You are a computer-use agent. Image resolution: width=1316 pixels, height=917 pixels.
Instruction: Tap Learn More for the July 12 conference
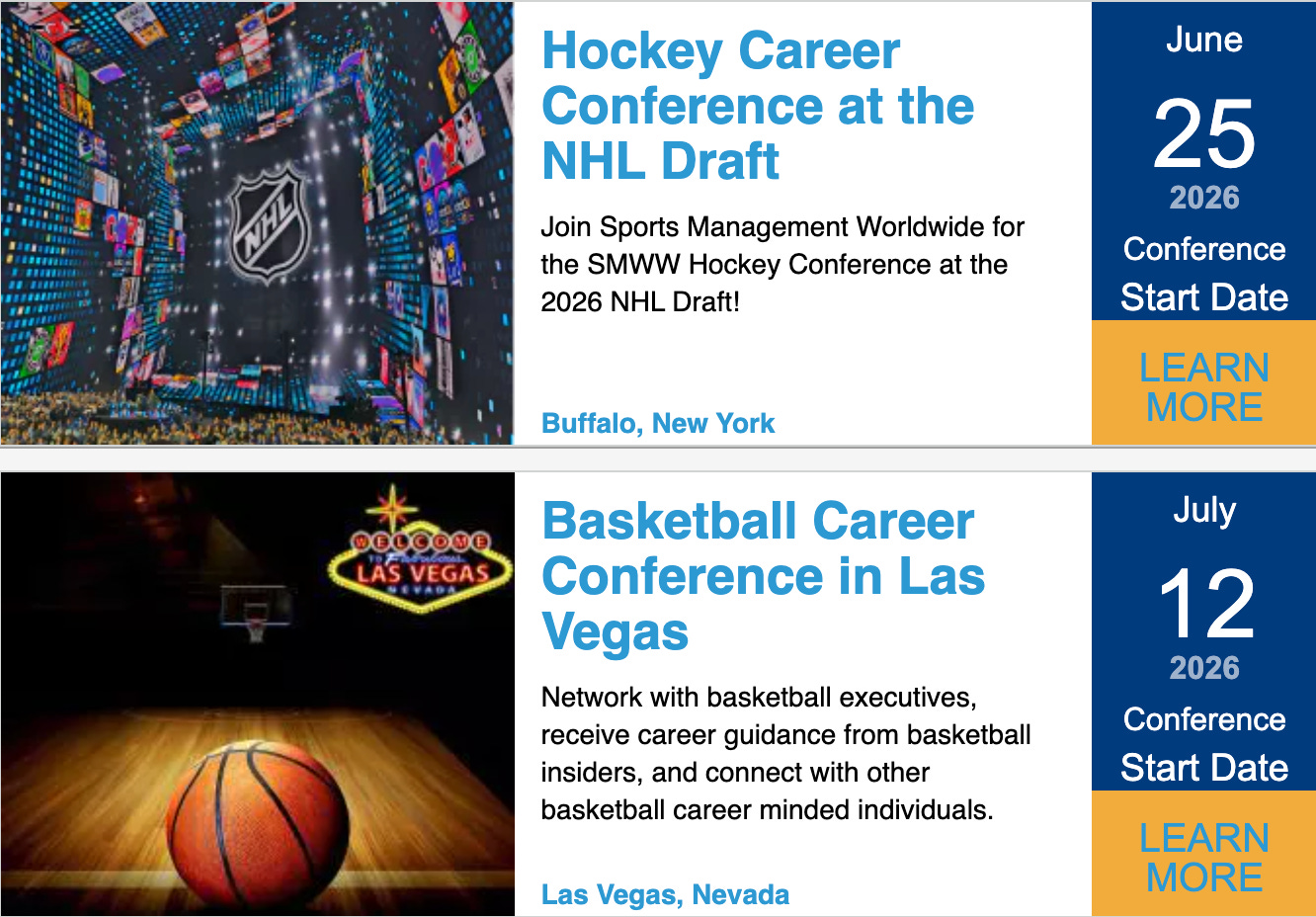point(1203,854)
